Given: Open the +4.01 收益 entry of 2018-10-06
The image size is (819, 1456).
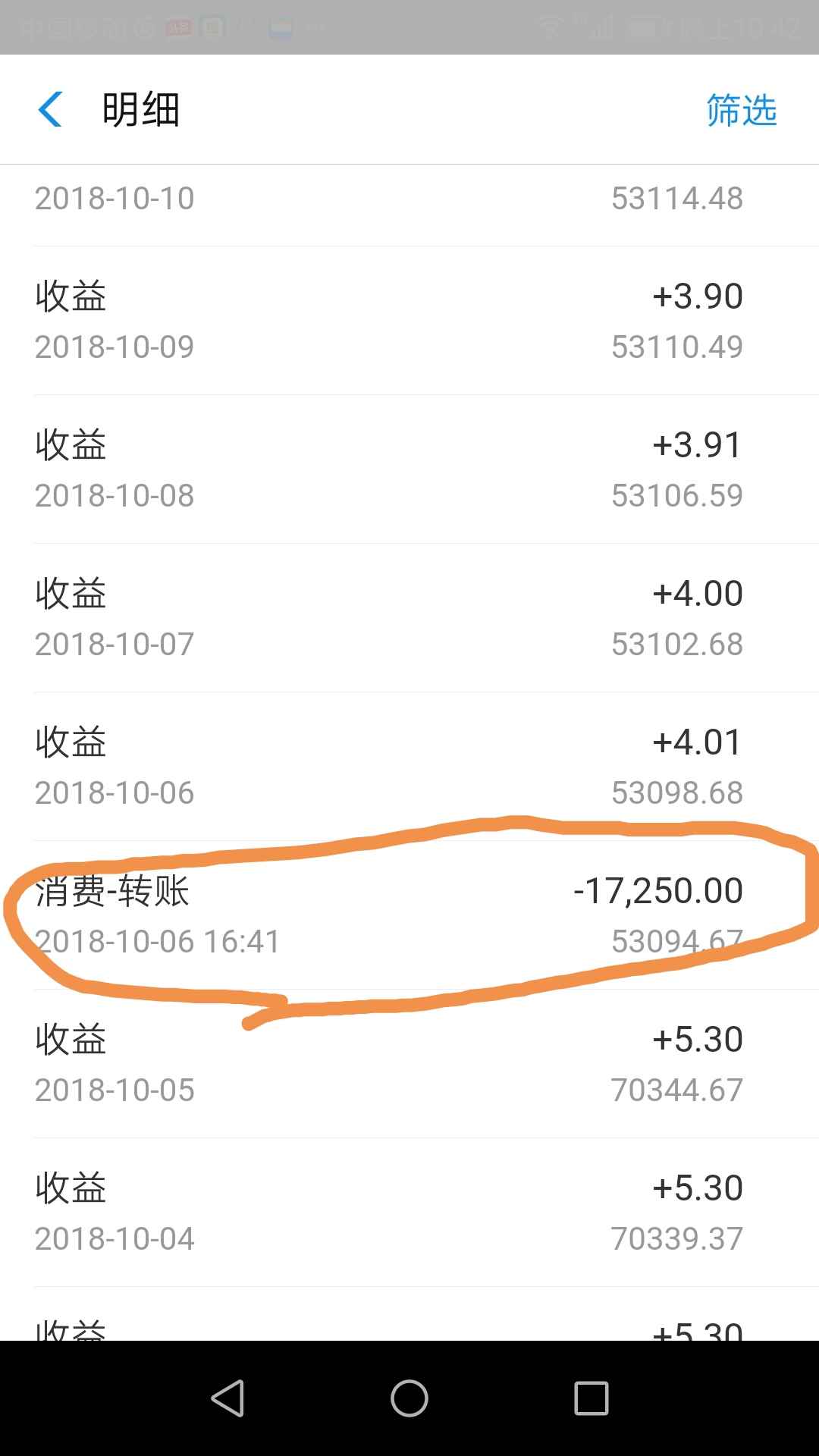Looking at the screenshot, I should click(409, 766).
